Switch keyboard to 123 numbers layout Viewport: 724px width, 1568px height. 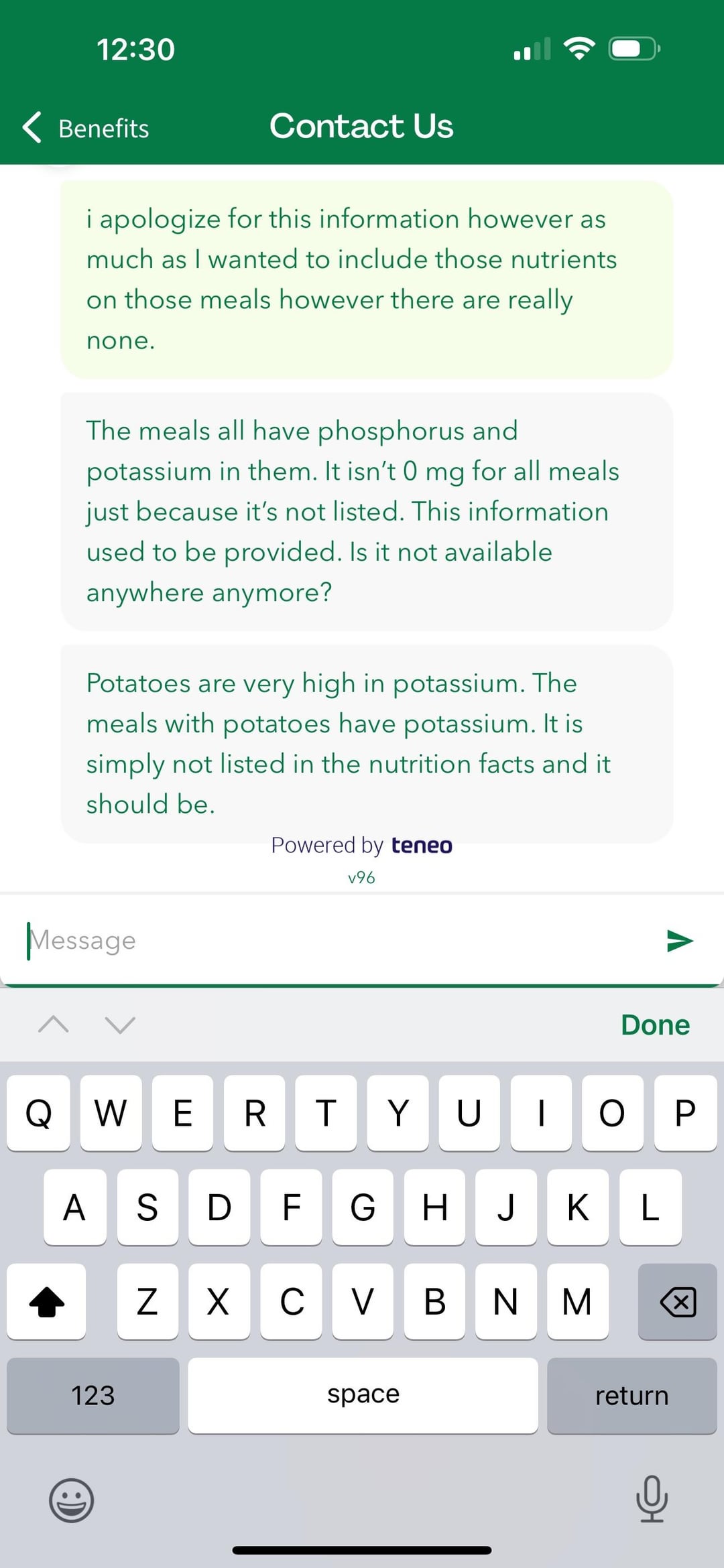pyautogui.click(x=93, y=1396)
